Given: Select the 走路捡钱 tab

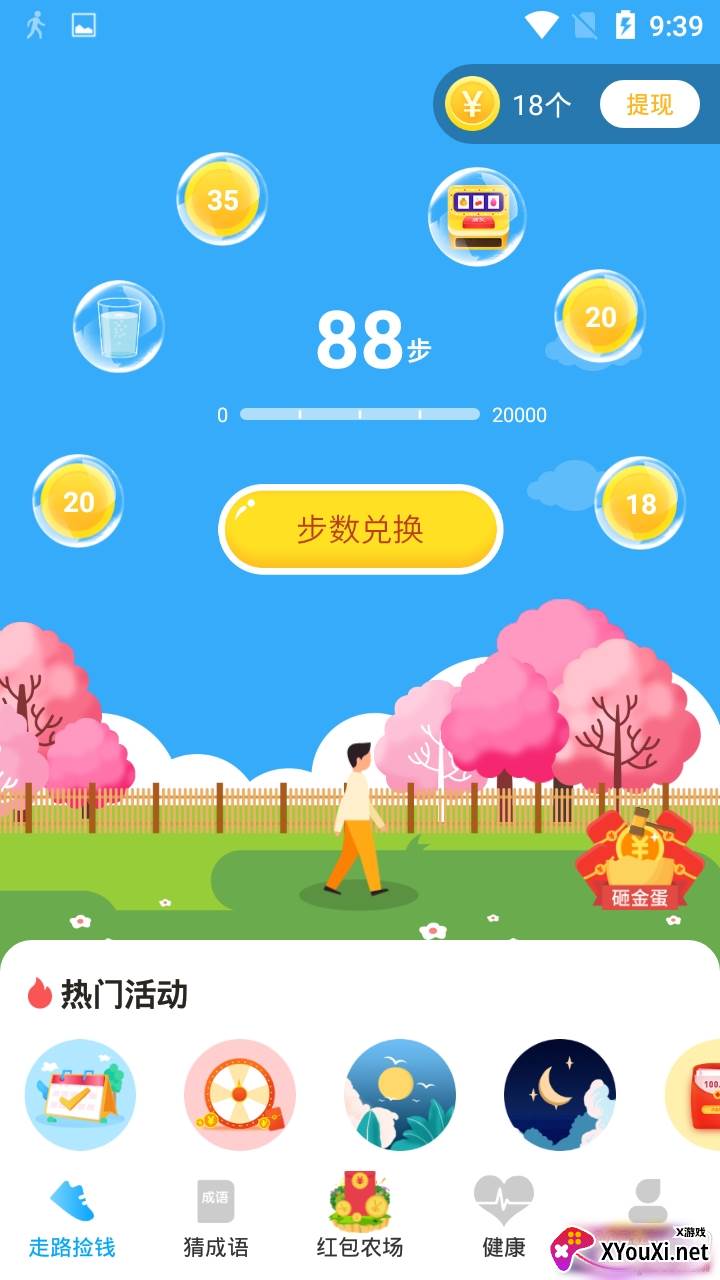Looking at the screenshot, I should point(72,1217).
